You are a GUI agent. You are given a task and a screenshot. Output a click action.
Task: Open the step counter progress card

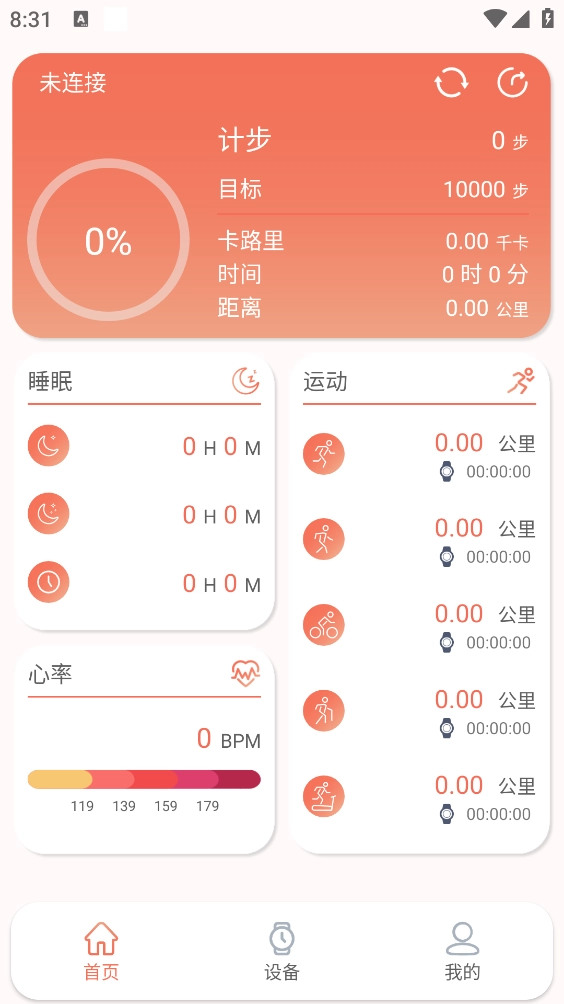(281, 195)
